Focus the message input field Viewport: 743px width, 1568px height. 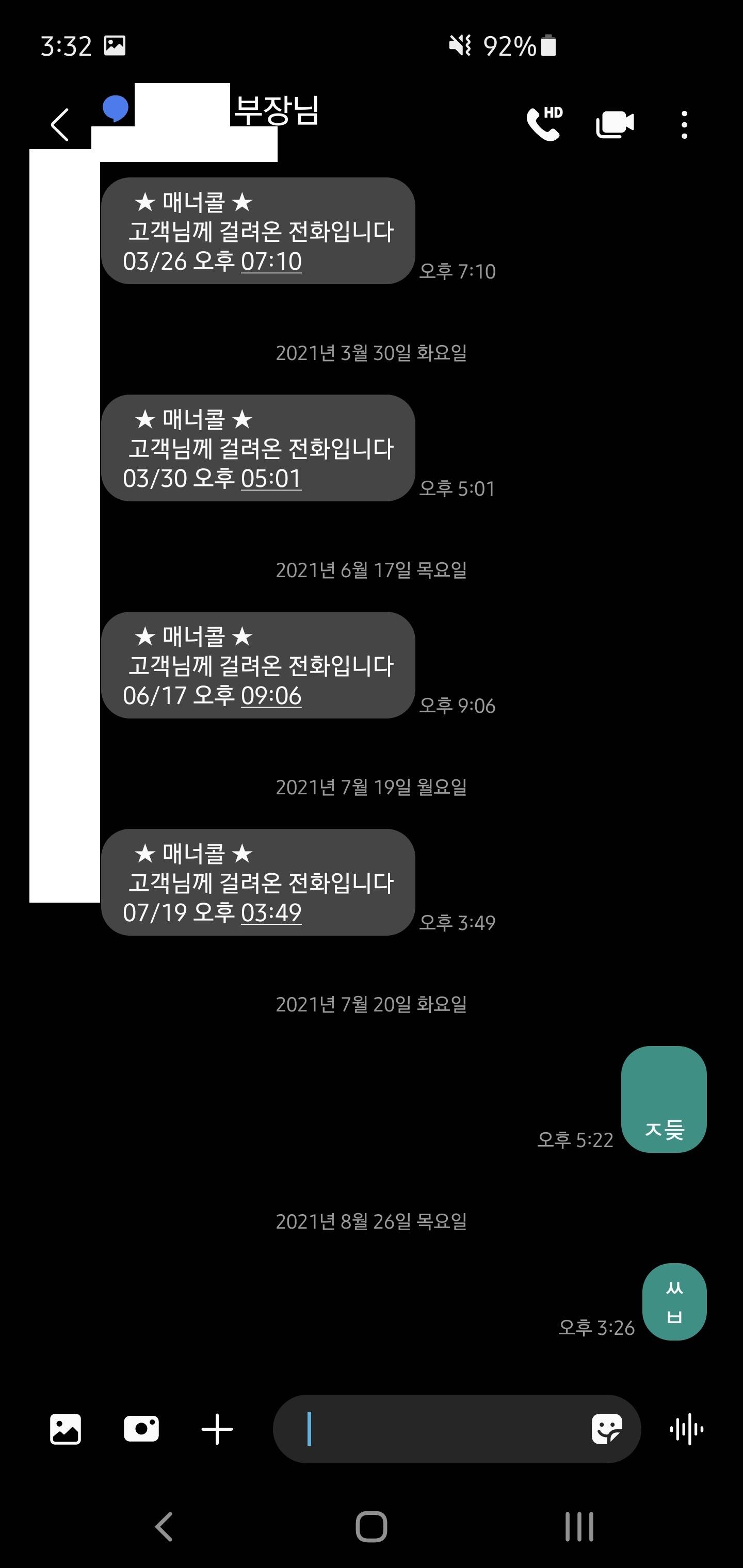(439, 1429)
